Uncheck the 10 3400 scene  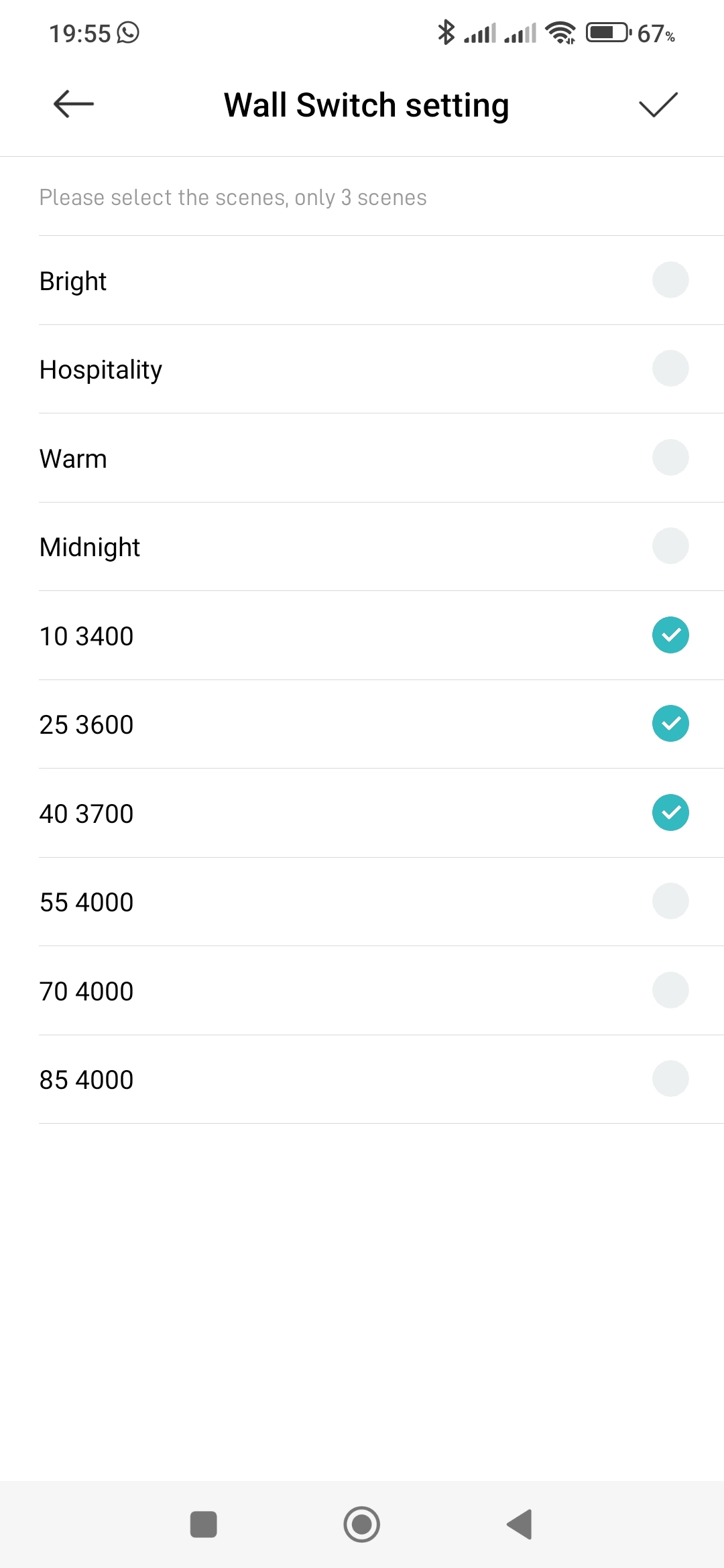pos(670,635)
